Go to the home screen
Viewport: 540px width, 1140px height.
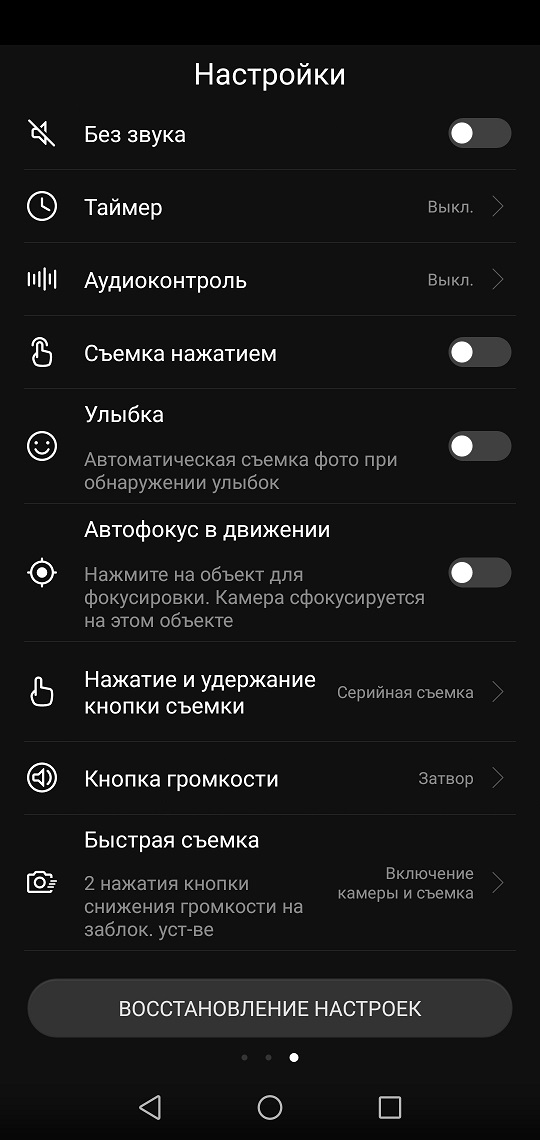[270, 1107]
